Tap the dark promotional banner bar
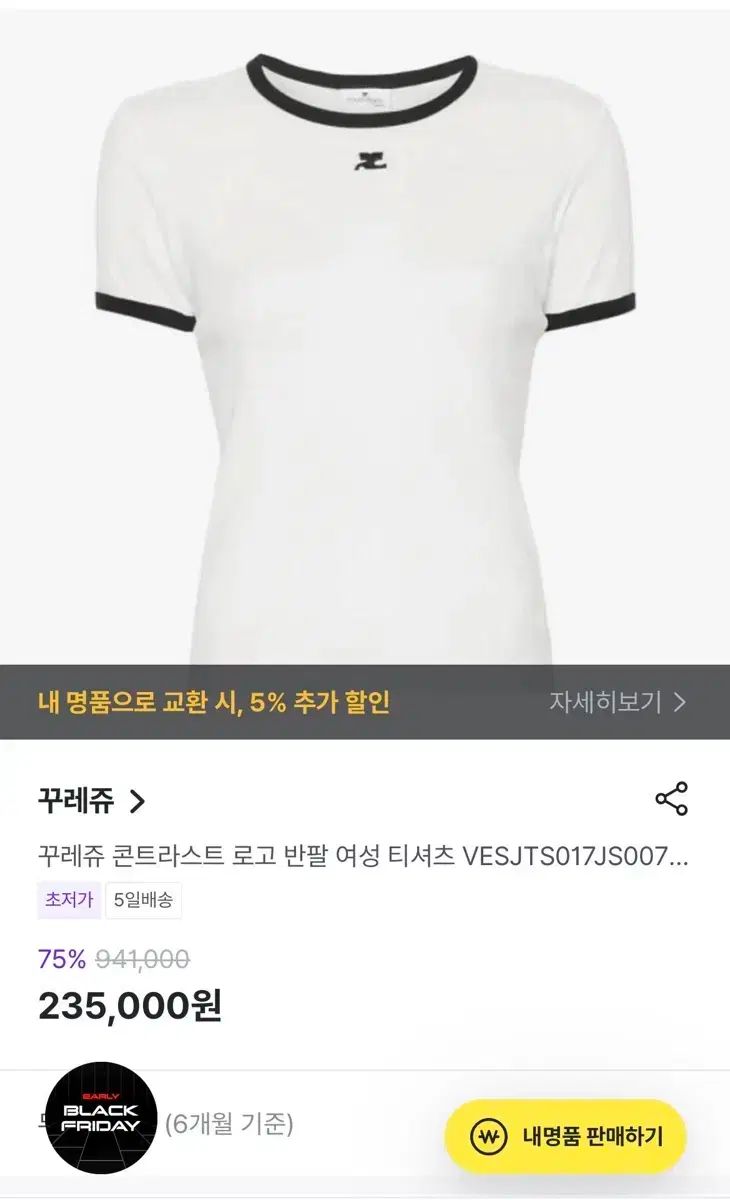 point(365,702)
